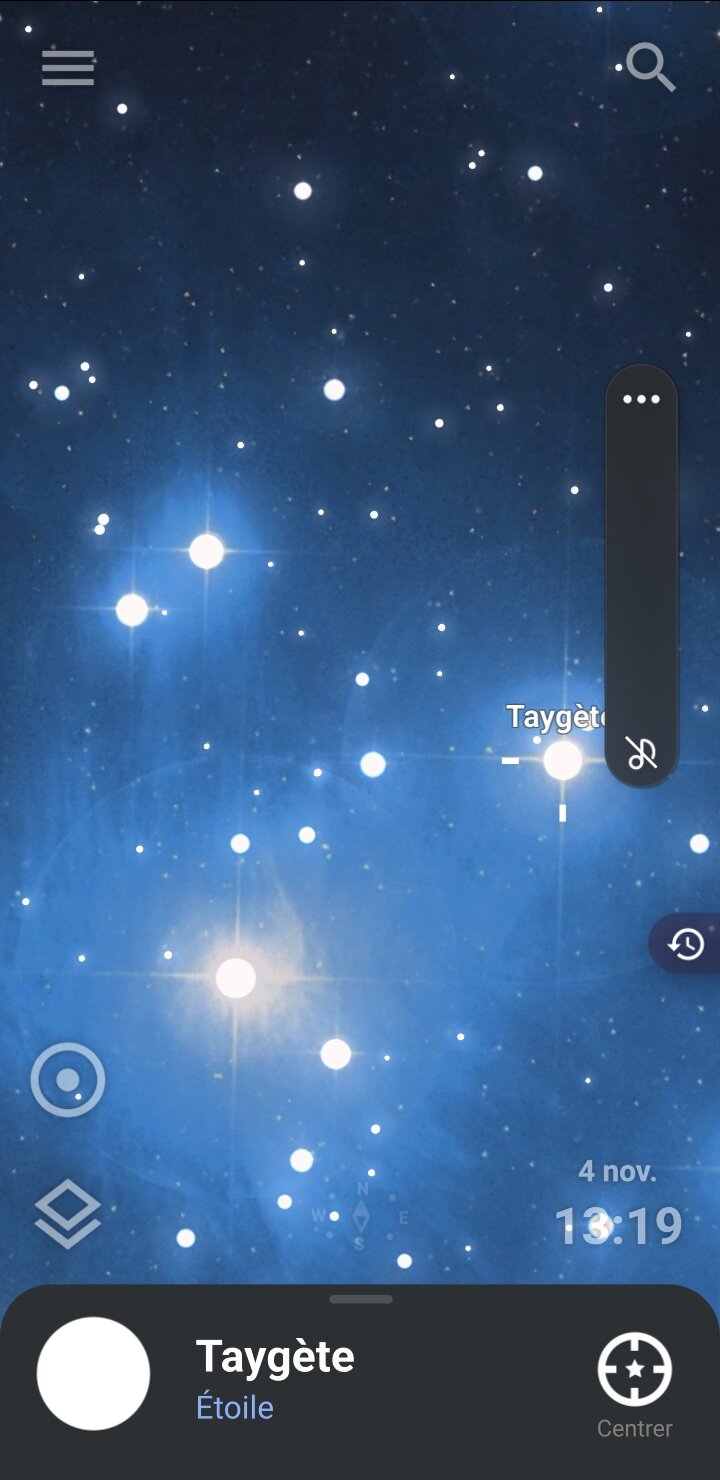720x1480 pixels.
Task: Tap the compass icon
Action: pyautogui.click(x=361, y=1217)
